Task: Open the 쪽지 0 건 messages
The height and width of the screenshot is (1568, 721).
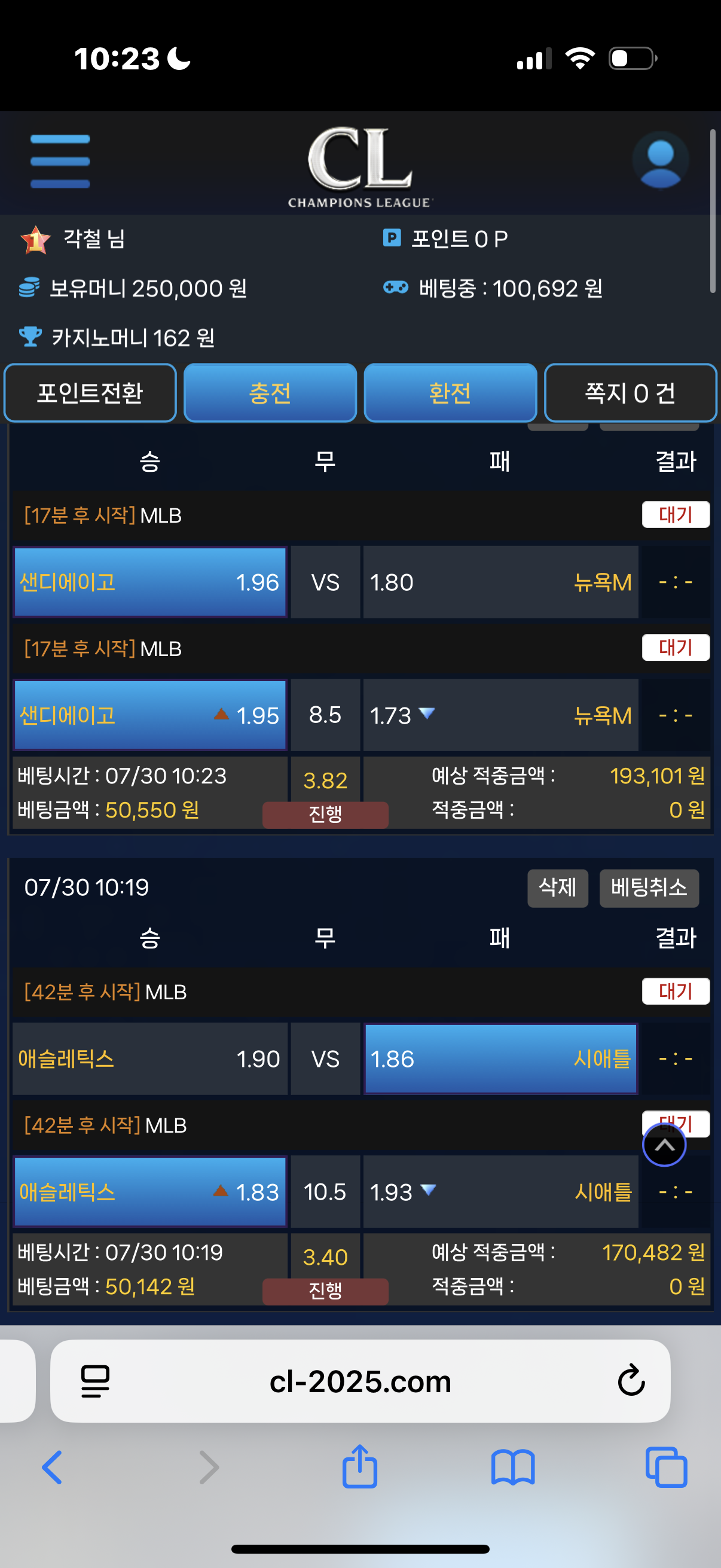Action: 630,393
